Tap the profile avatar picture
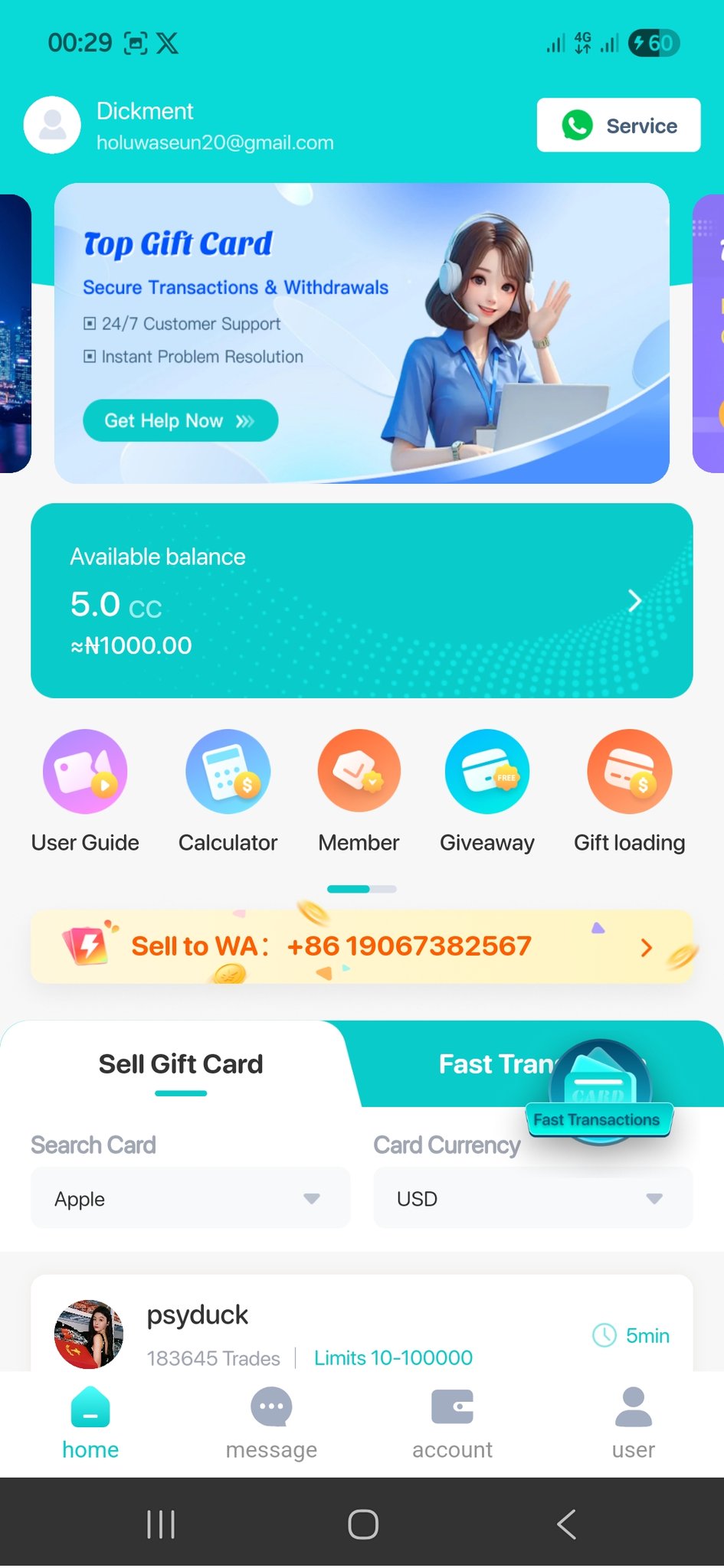724x1568 pixels. (52, 125)
